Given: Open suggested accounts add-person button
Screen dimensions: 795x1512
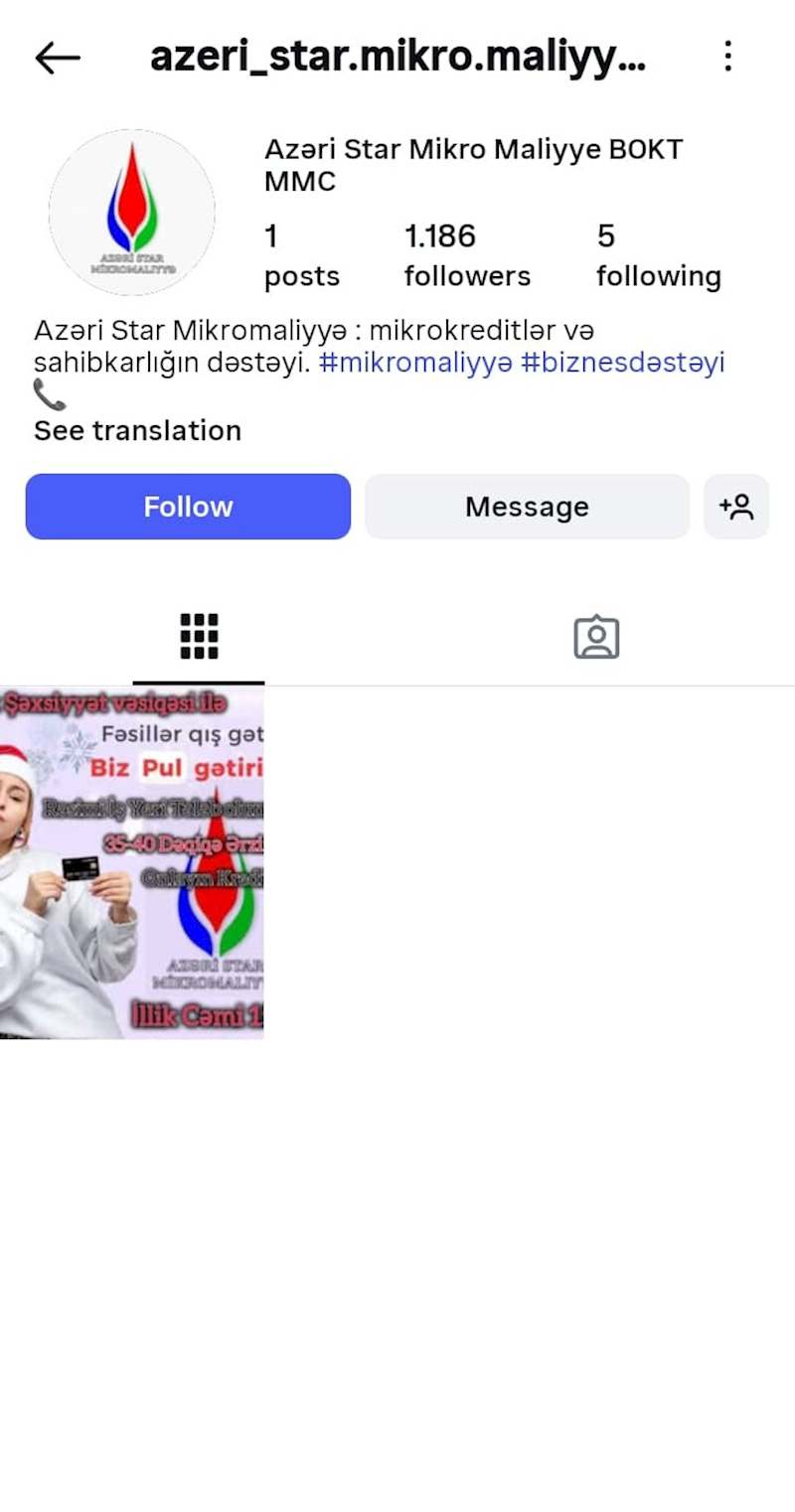Looking at the screenshot, I should [736, 507].
